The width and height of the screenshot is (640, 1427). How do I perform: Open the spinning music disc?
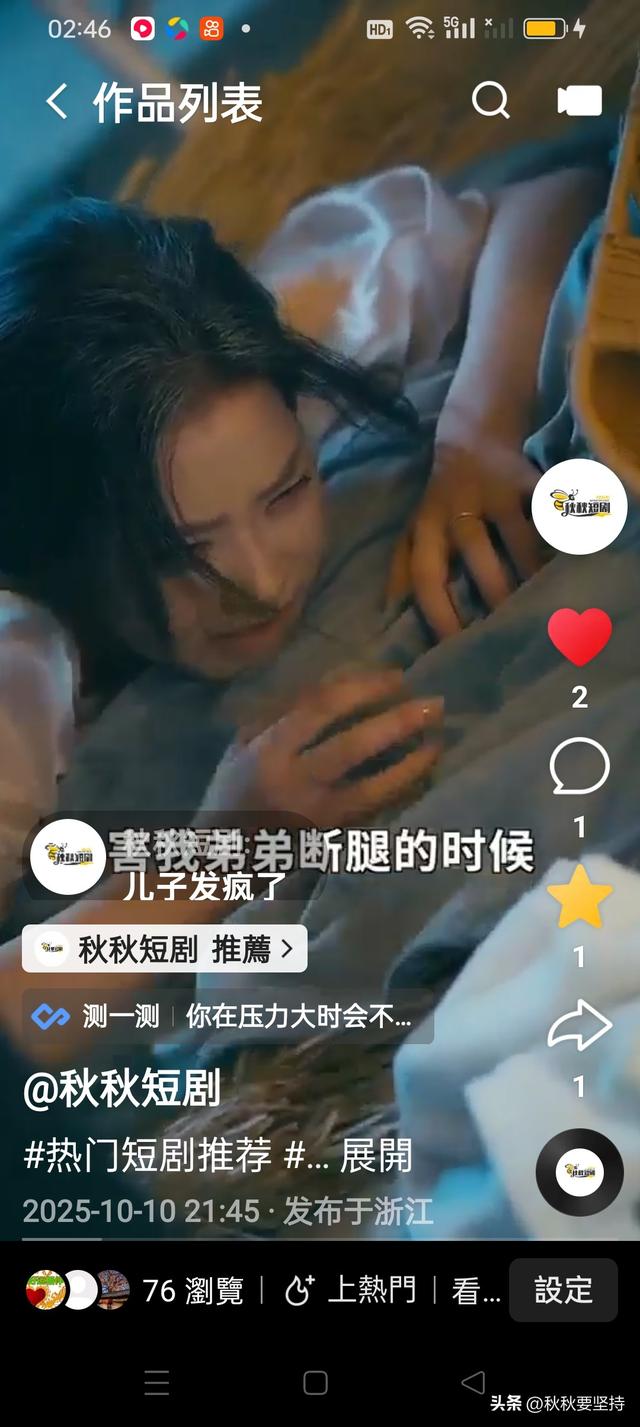(x=579, y=1171)
